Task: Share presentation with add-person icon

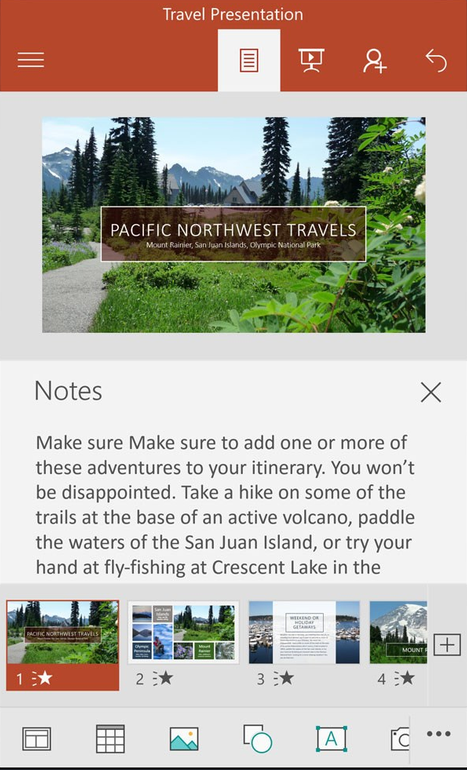Action: (x=374, y=61)
